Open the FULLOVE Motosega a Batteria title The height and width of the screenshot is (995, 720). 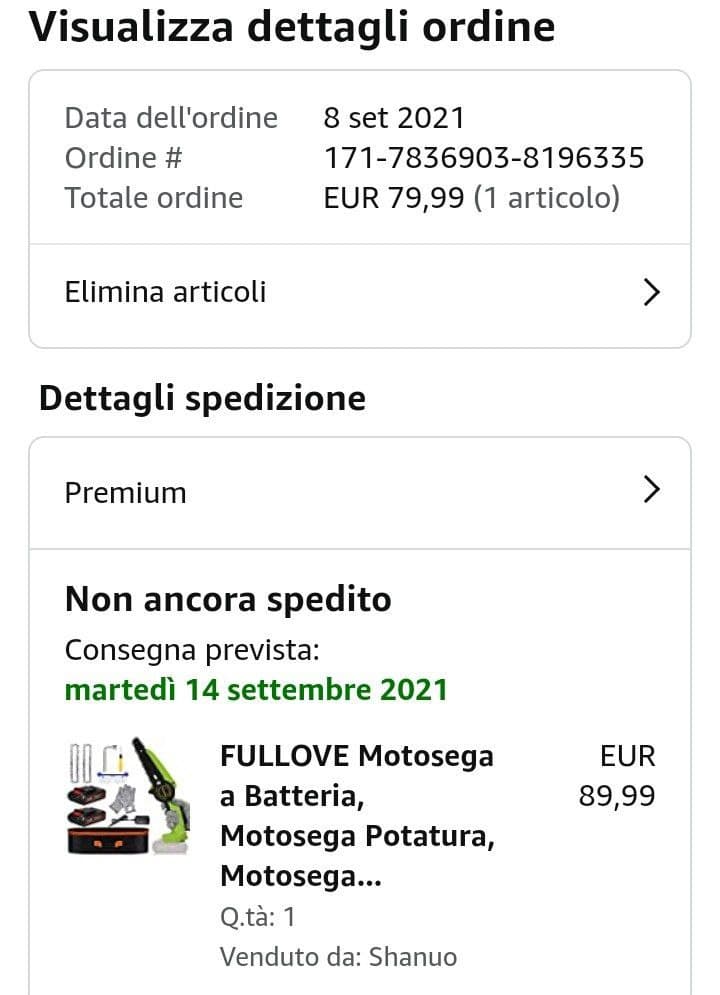point(357,815)
